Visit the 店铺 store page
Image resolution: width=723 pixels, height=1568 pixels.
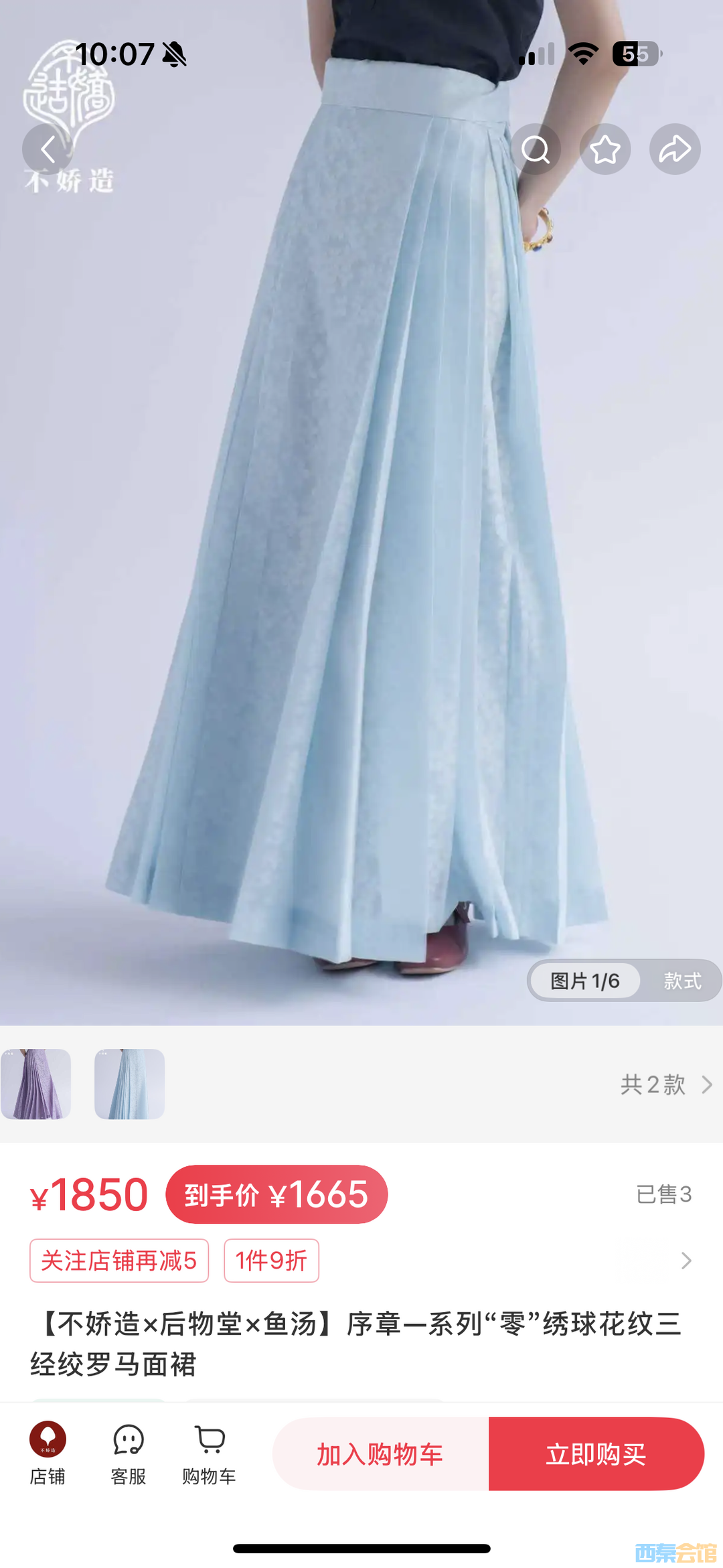[48, 1452]
